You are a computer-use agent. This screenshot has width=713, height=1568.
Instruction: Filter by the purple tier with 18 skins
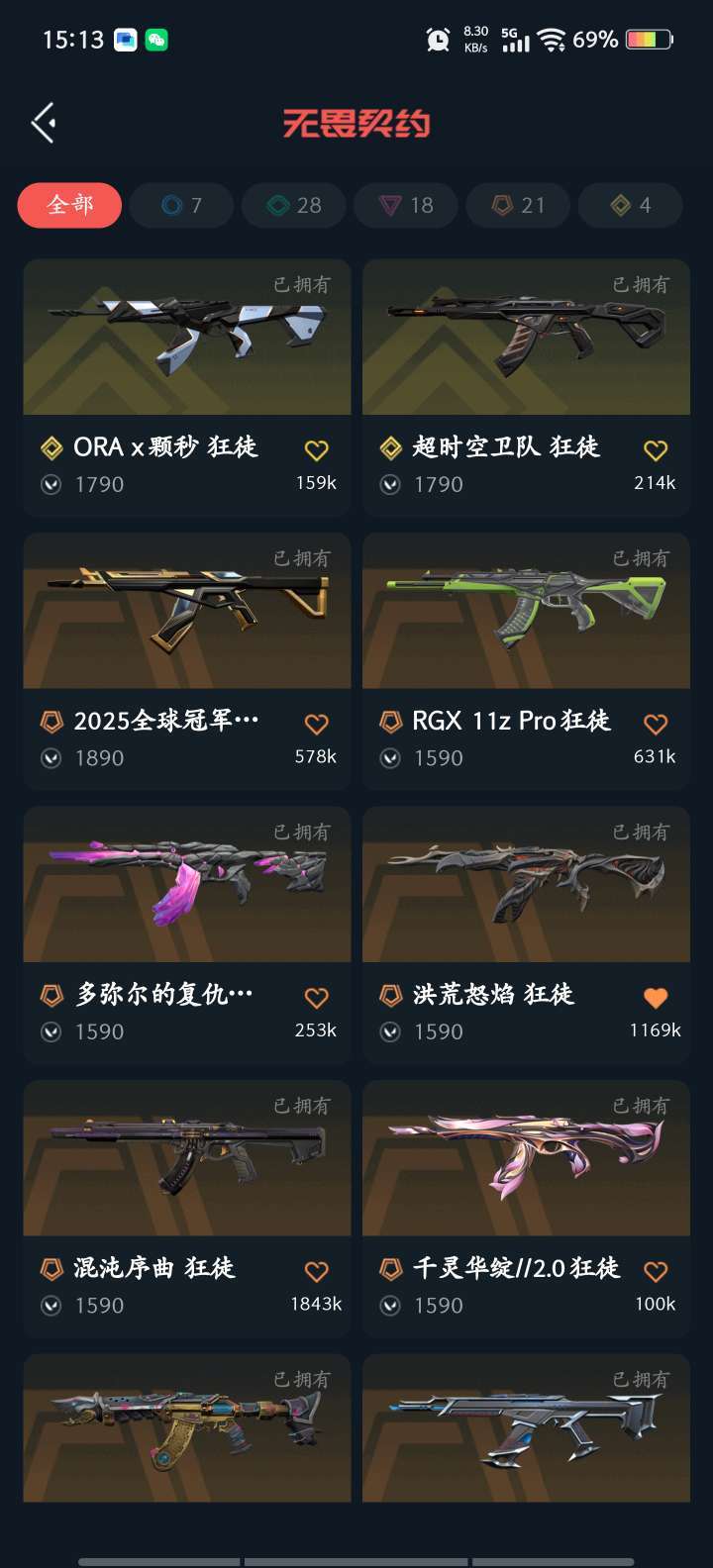(406, 205)
